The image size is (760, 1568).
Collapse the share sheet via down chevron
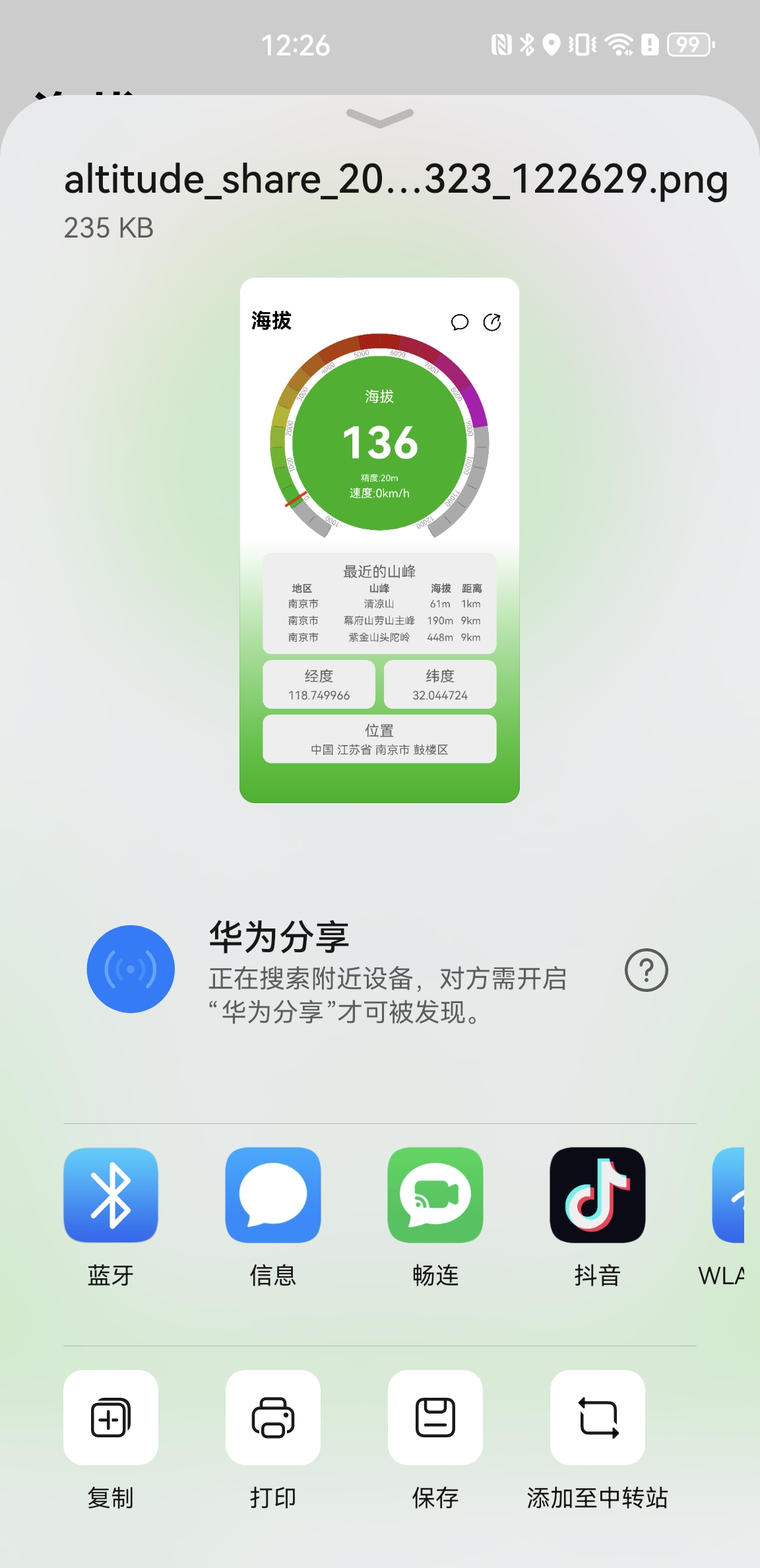click(380, 117)
